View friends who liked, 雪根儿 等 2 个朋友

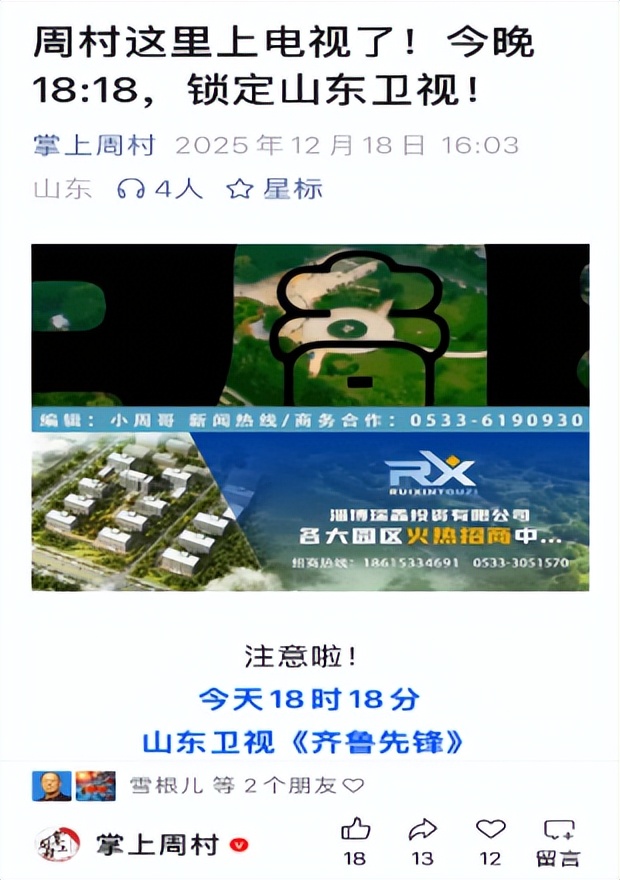[x=235, y=786]
